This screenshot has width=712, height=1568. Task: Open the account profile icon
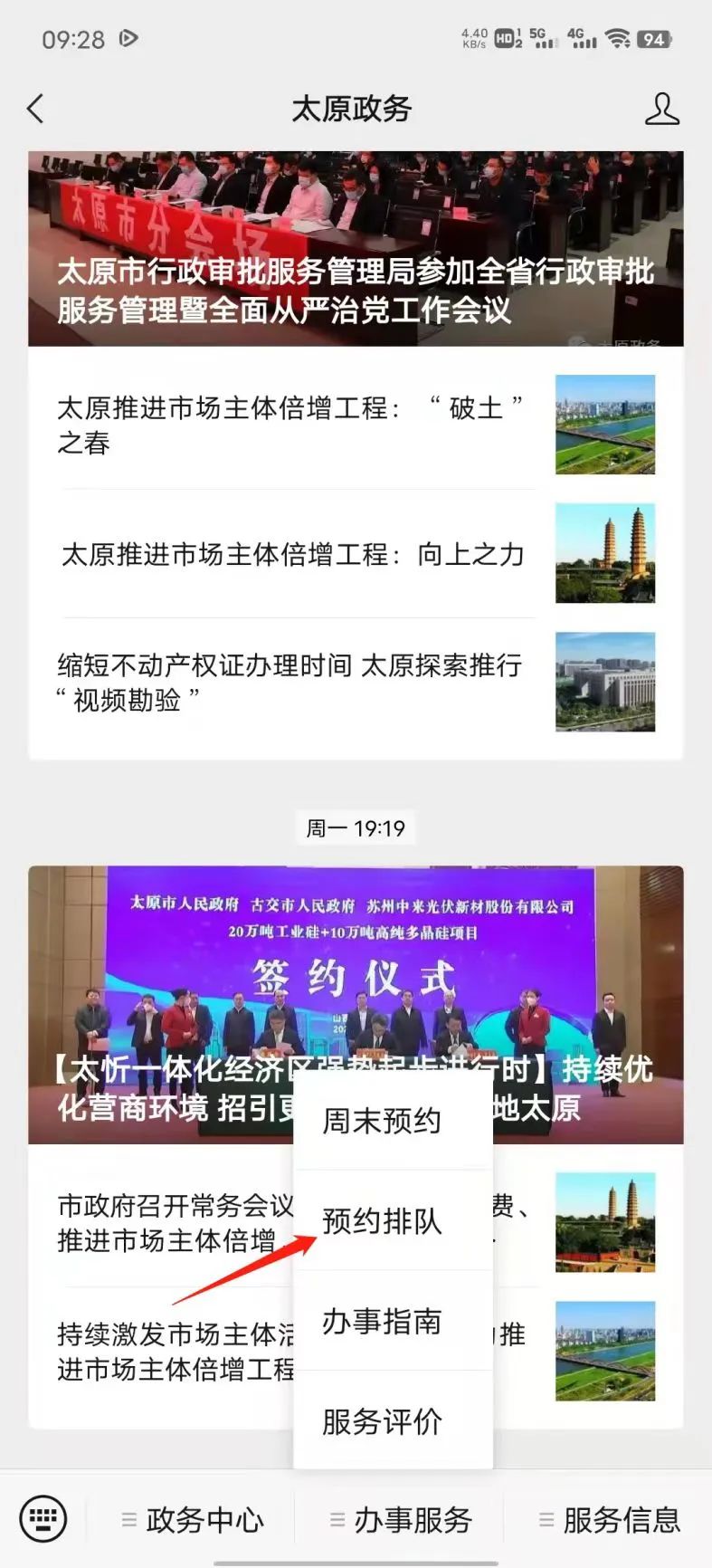(661, 109)
